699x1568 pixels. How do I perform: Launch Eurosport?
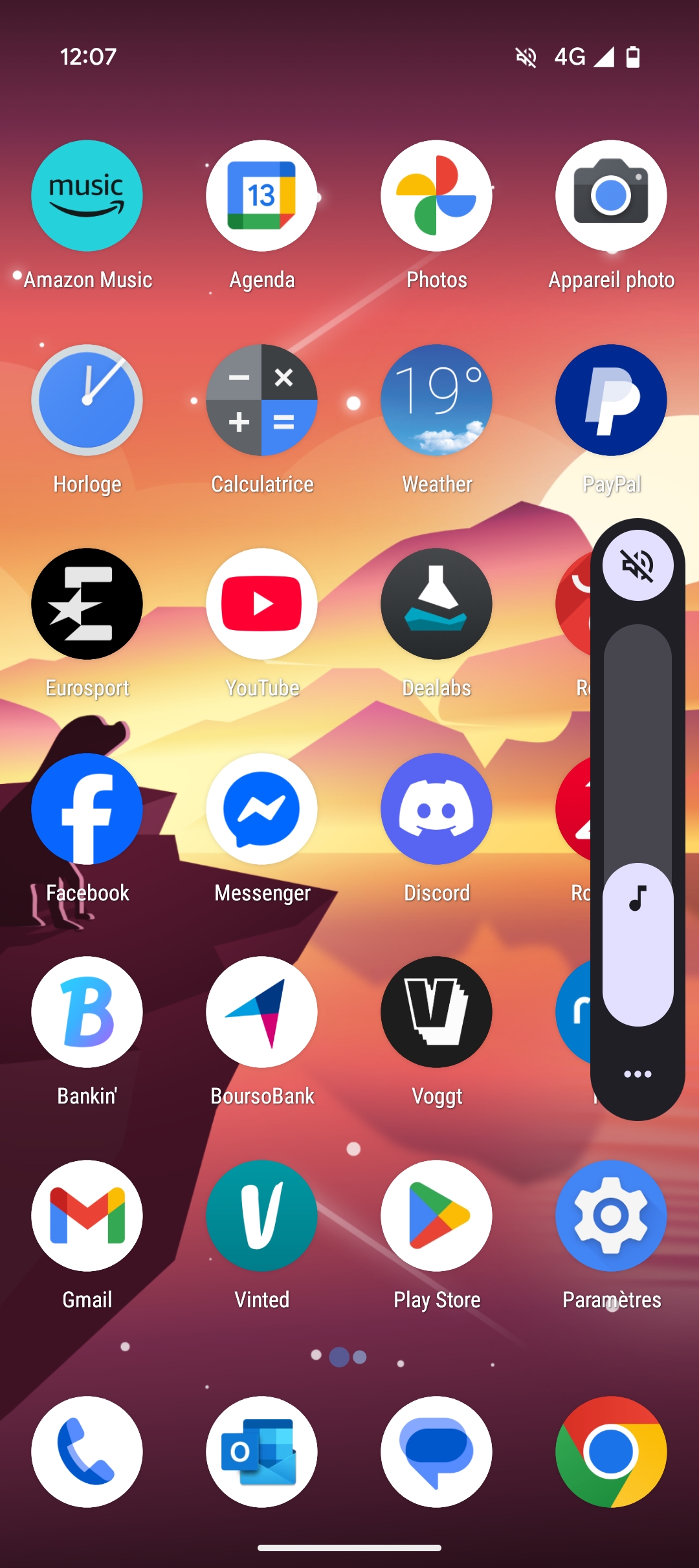point(87,604)
